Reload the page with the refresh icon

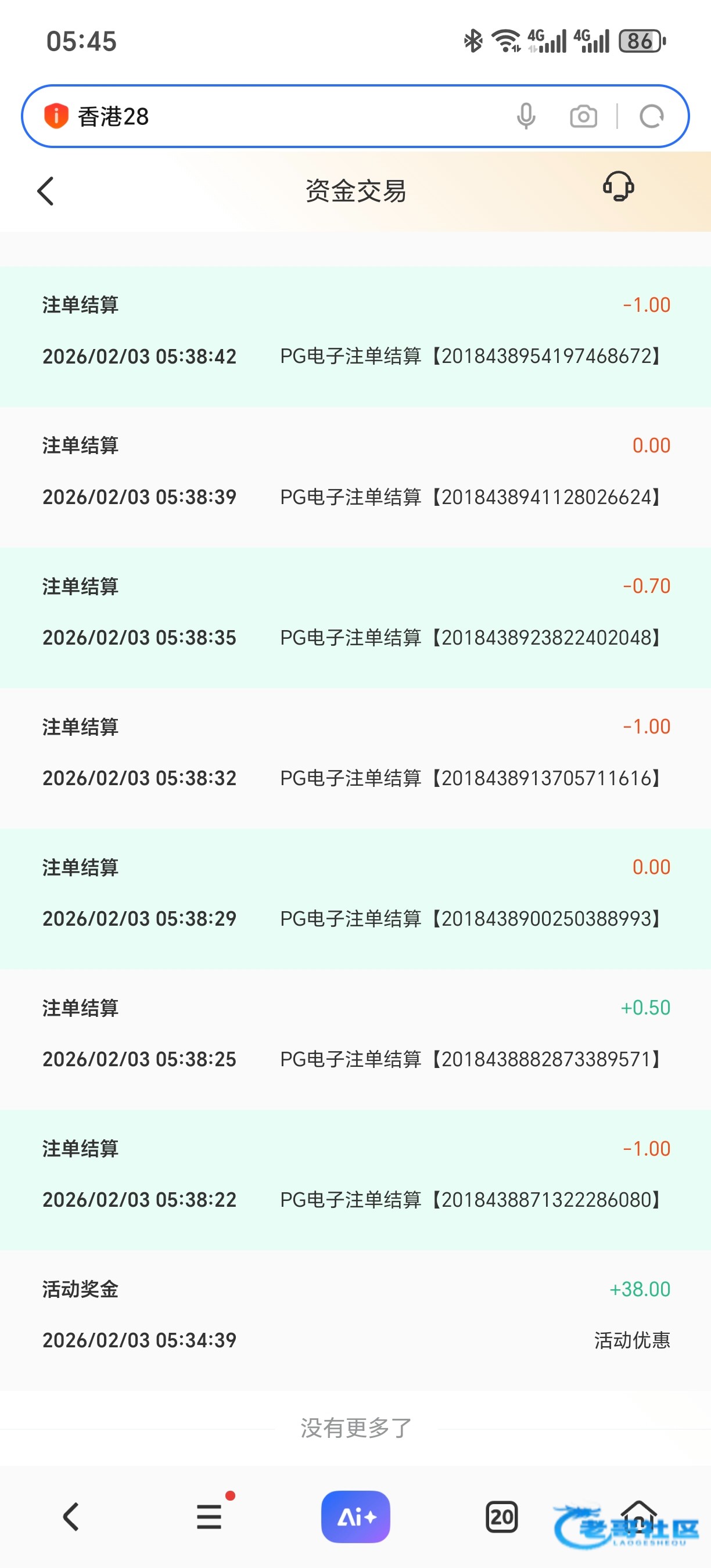click(651, 116)
